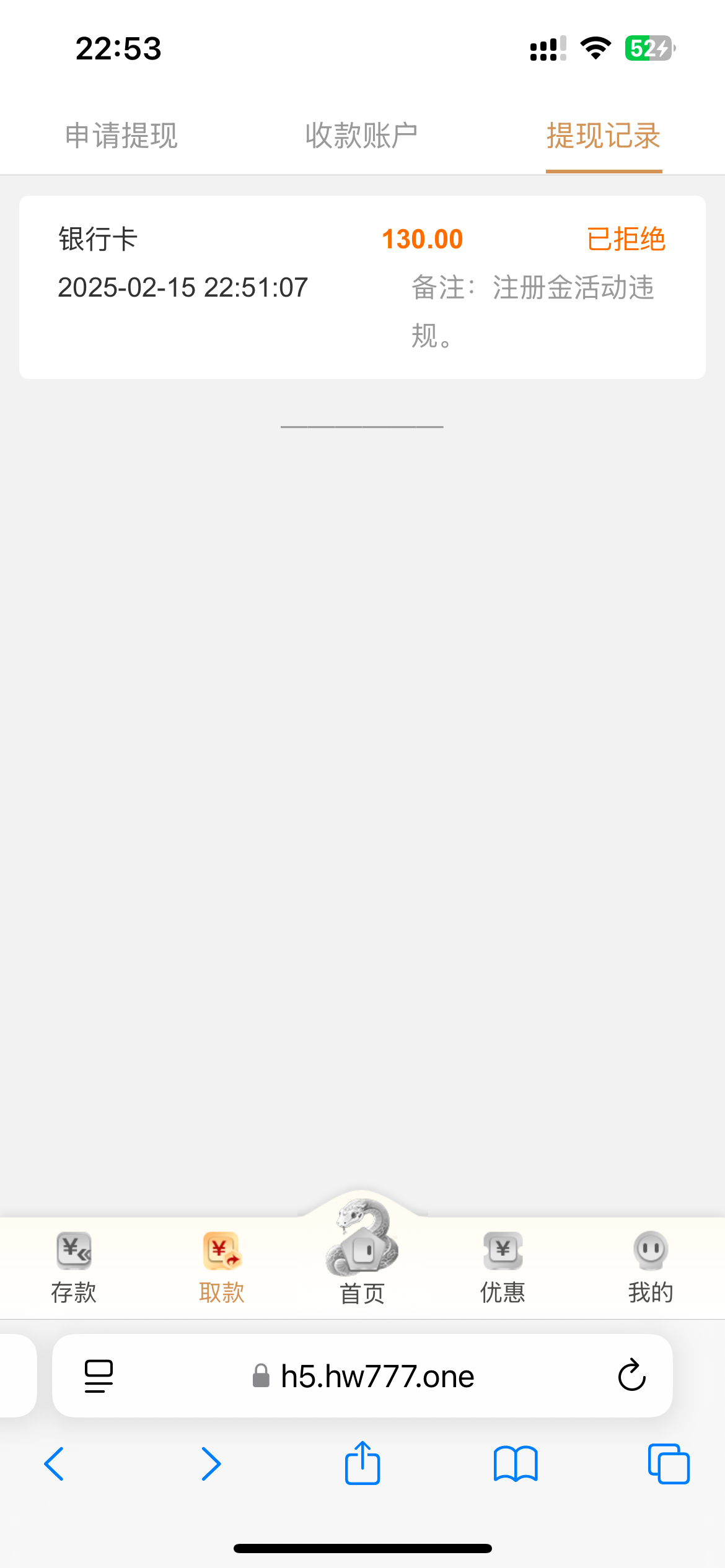This screenshot has width=725, height=1568.
Task: Share this page
Action: point(362,1463)
